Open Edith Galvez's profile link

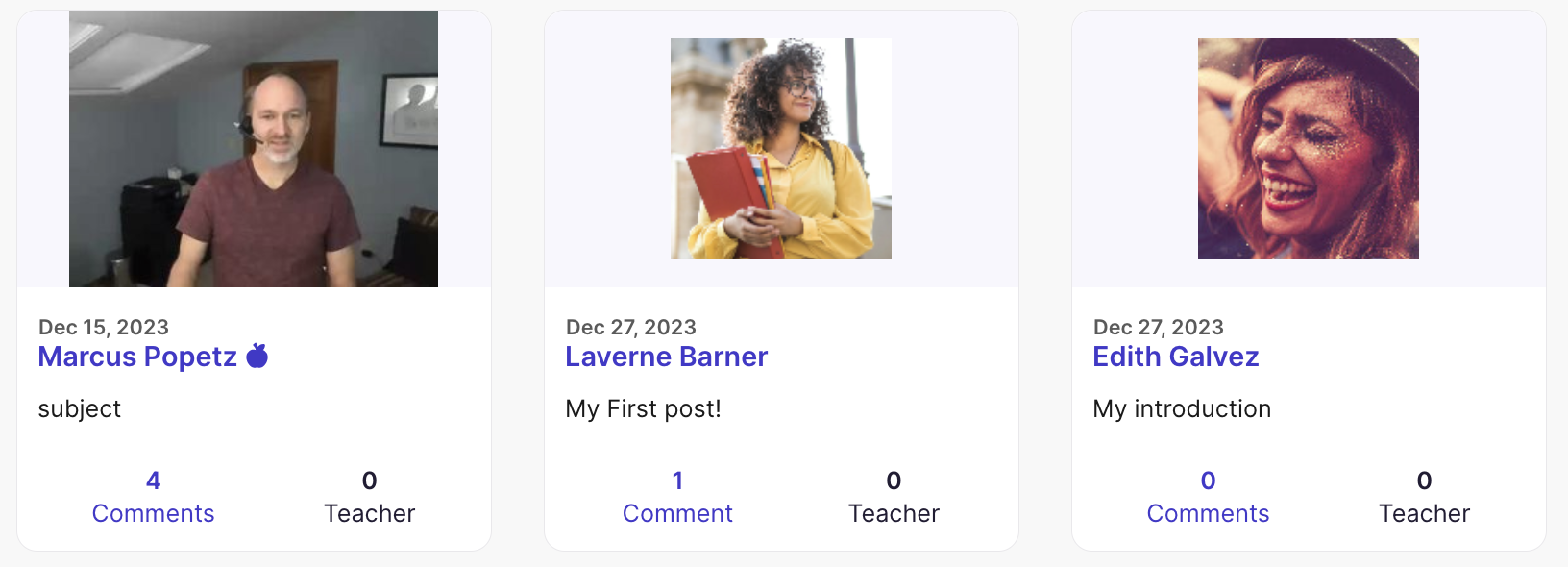[x=1175, y=357]
